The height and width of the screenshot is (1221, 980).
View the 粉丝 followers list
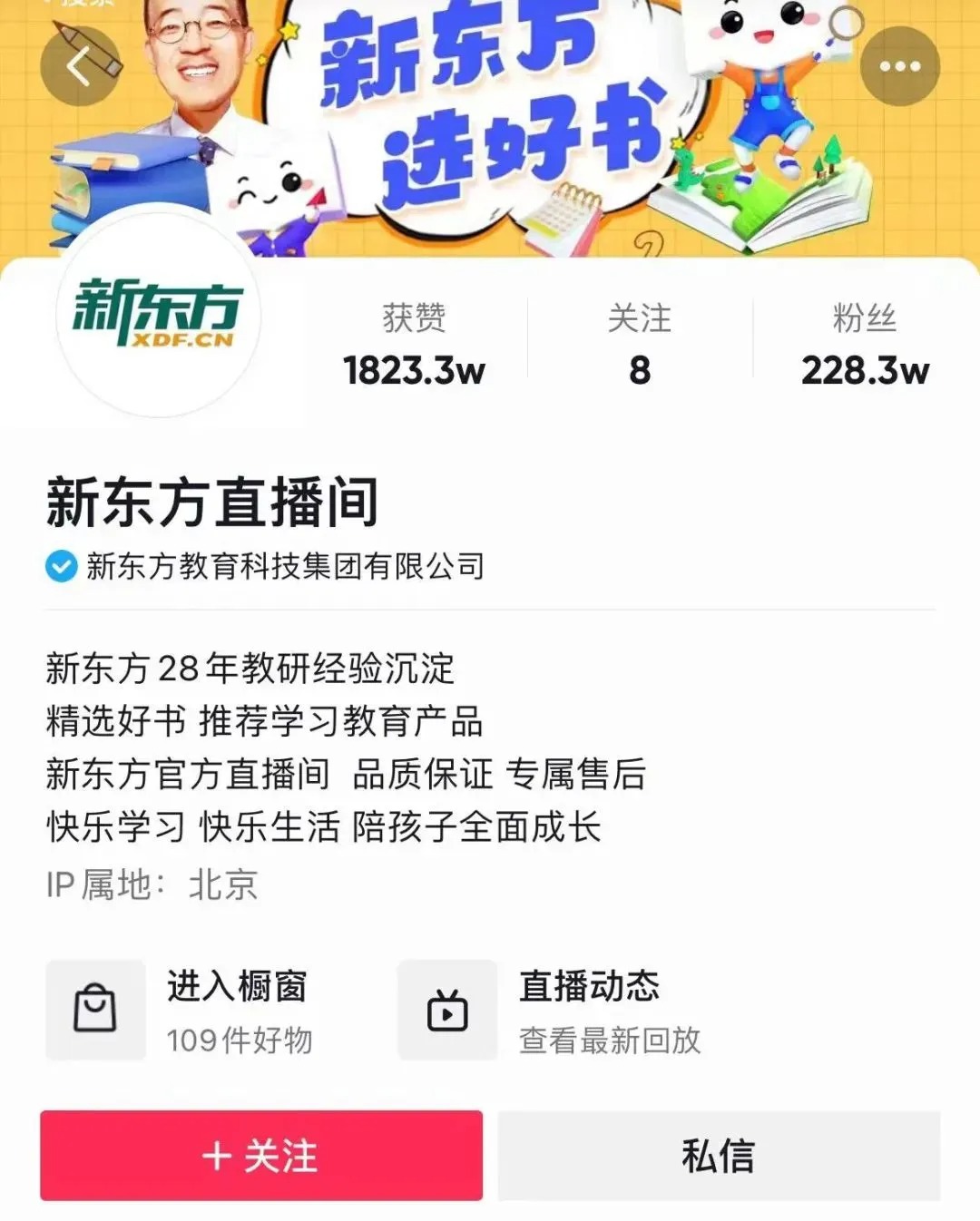pyautogui.click(x=864, y=345)
